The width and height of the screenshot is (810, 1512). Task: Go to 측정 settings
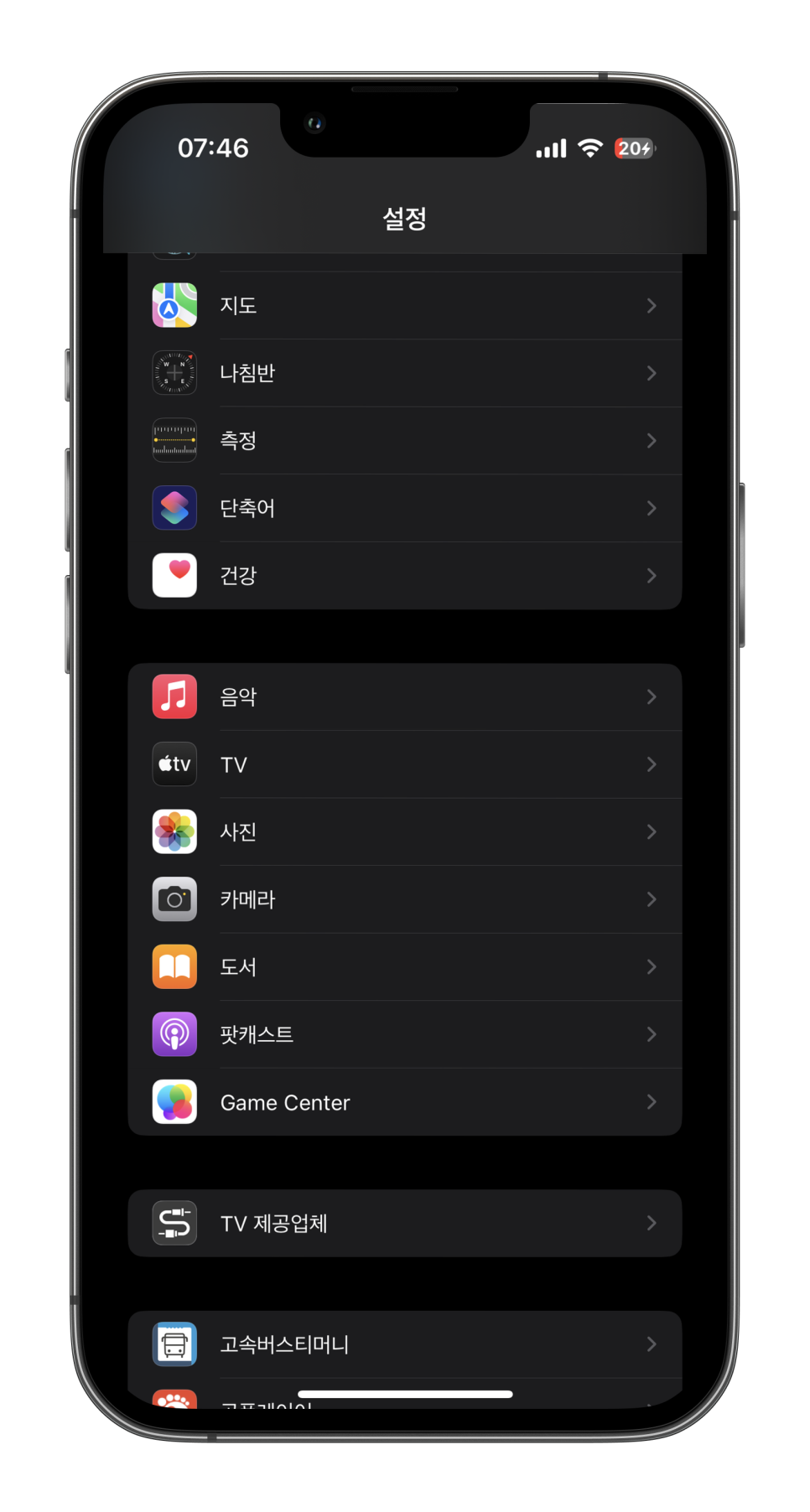coord(405,441)
